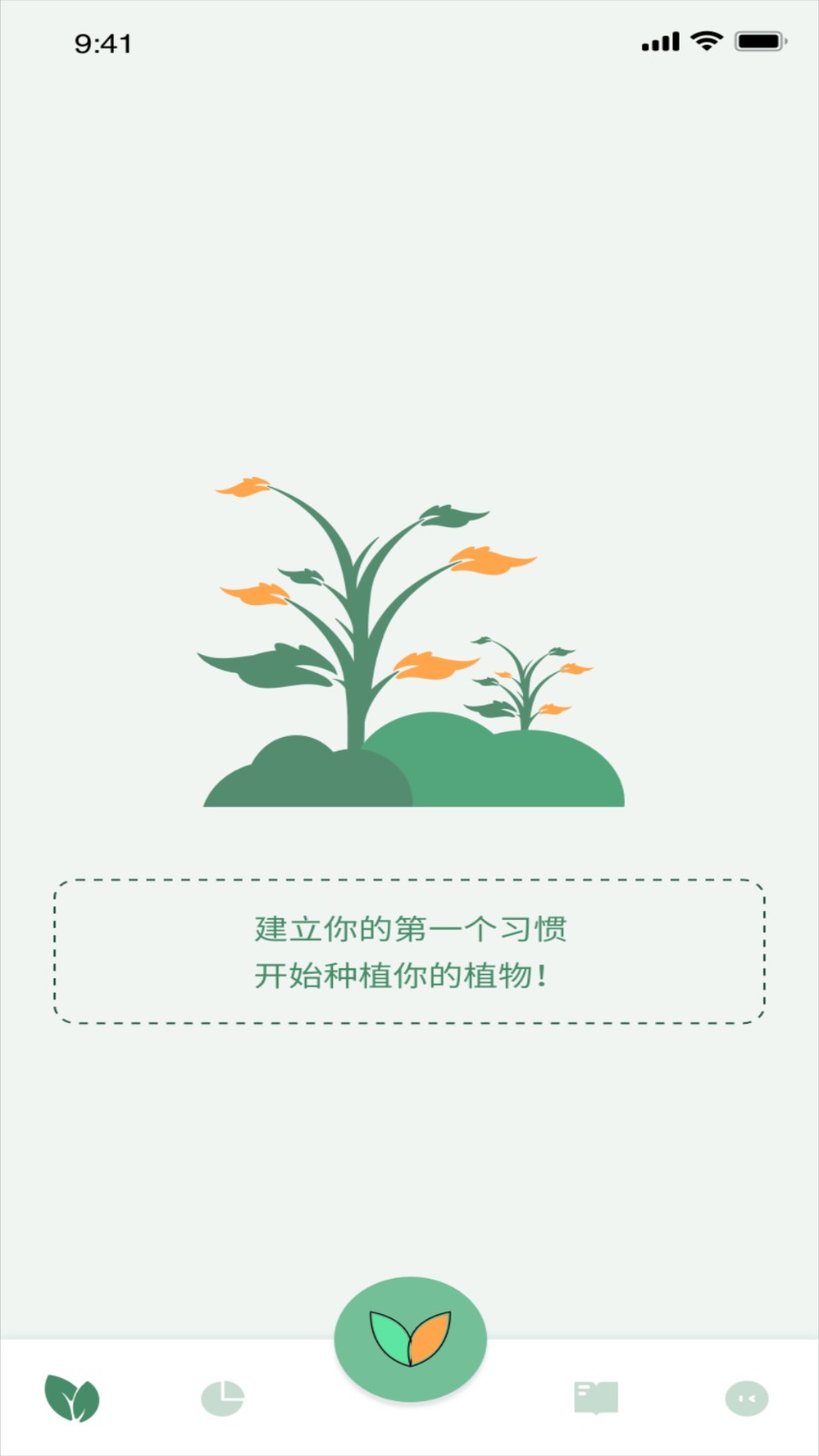
Task: Open the statistics pie chart tab
Action: [x=223, y=1398]
